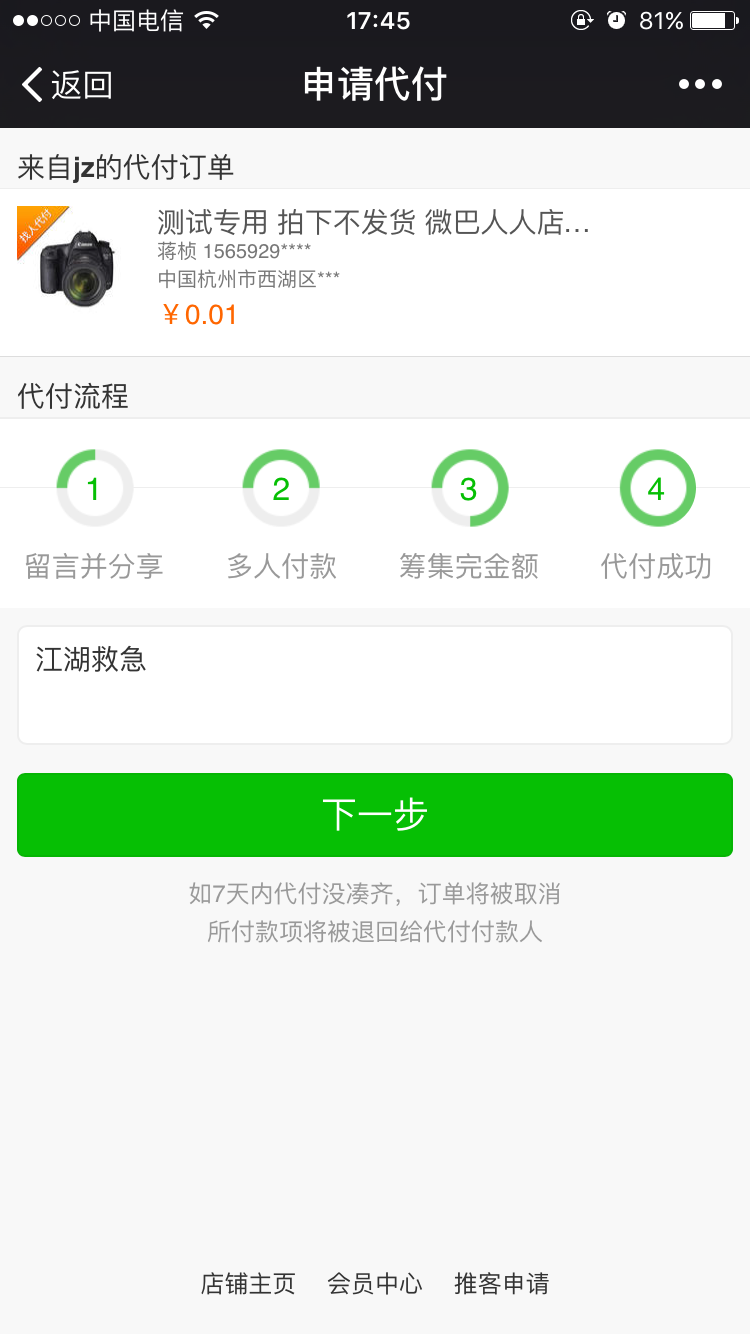Tap step 3 circle 筹集完金额

click(469, 488)
